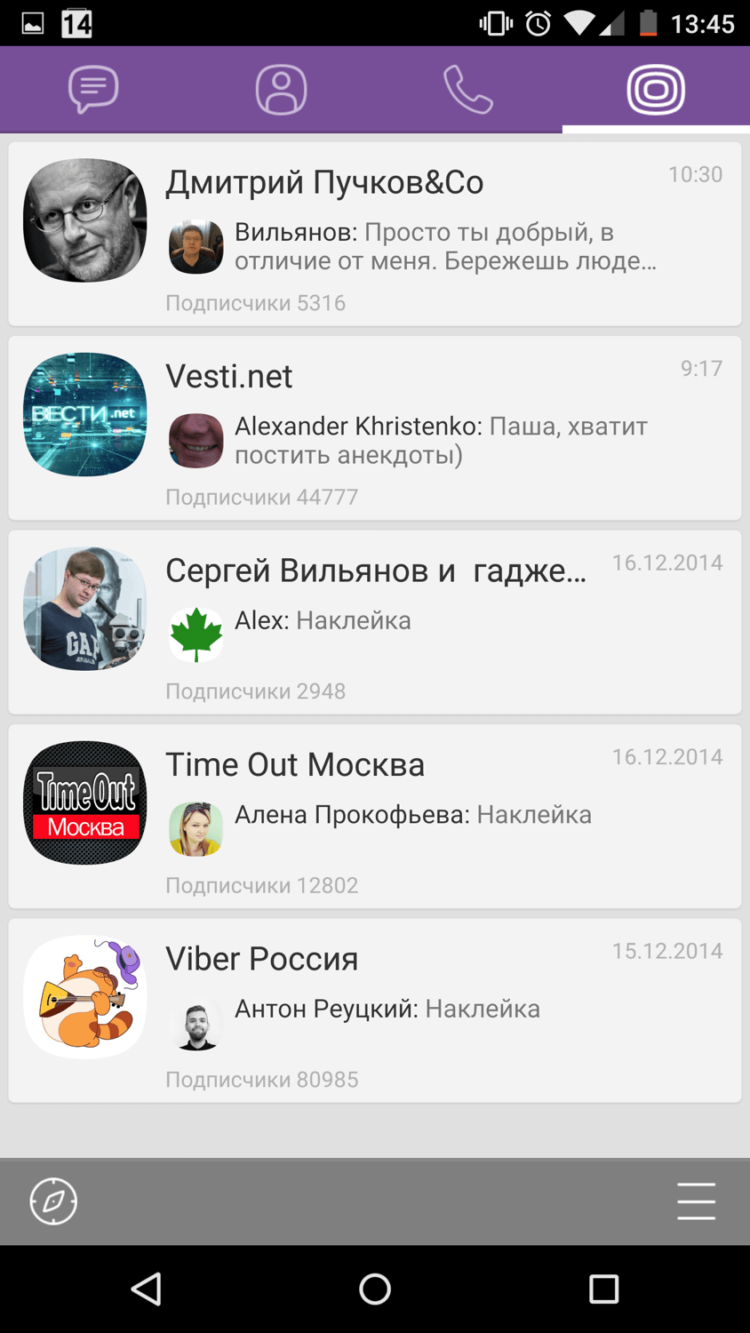
Task: Open the Time Out Москва channel avatar
Action: coord(84,801)
